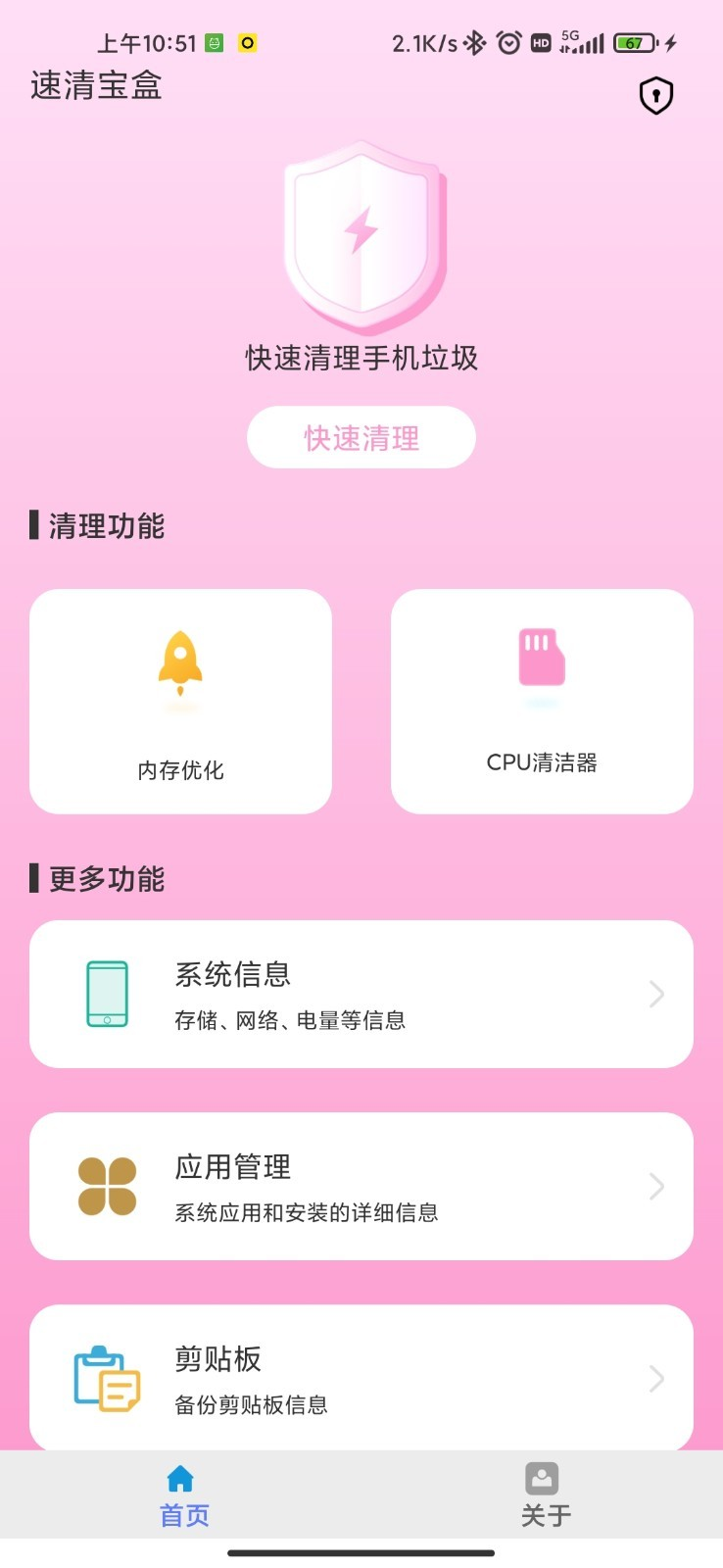Viewport: 723px width, 1568px height.
Task: Launch the CPU清洁器 card
Action: [542, 701]
